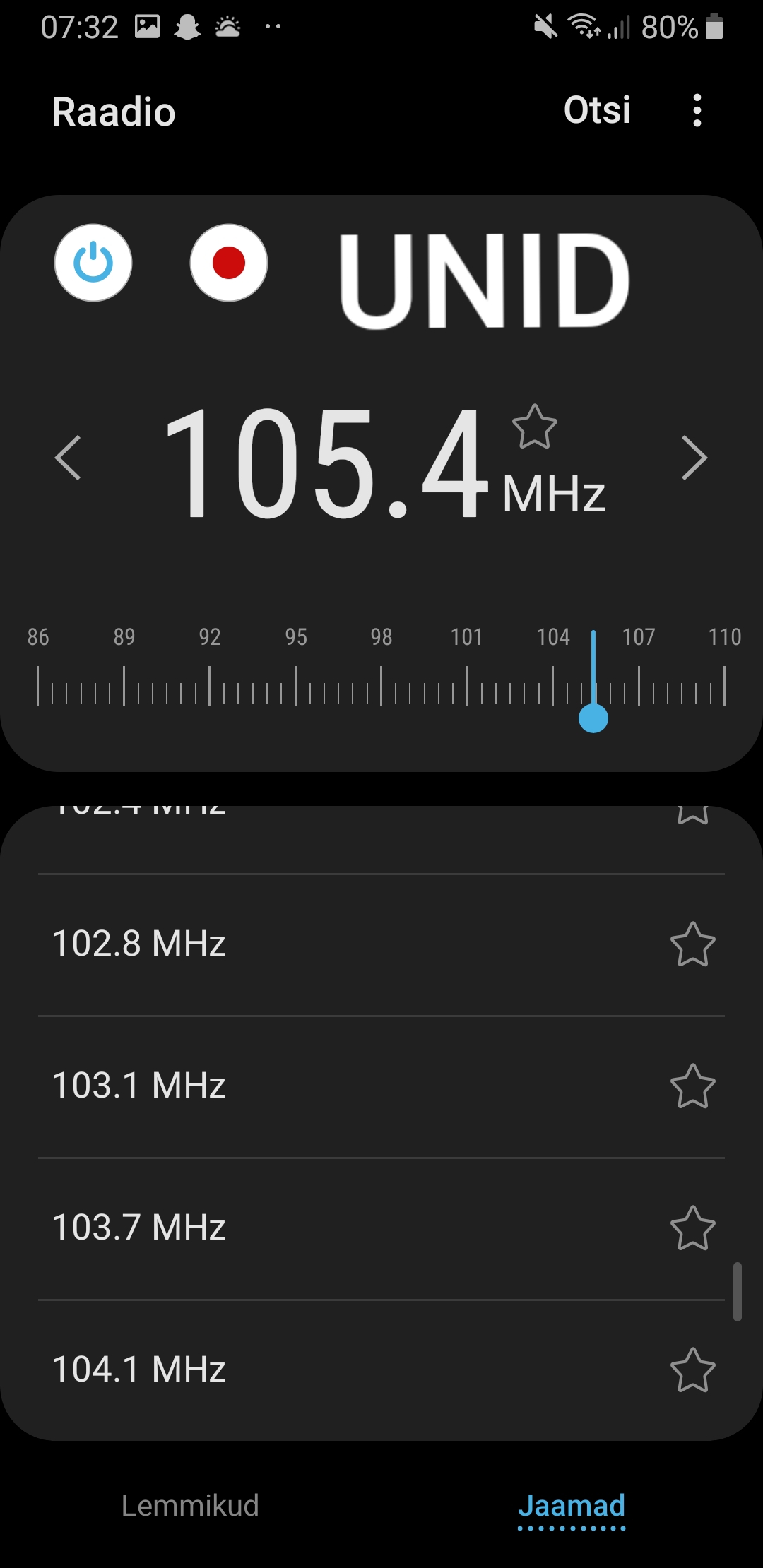The height and width of the screenshot is (1568, 763).
Task: Favorite the 104.1 MHz station
Action: 692,1370
